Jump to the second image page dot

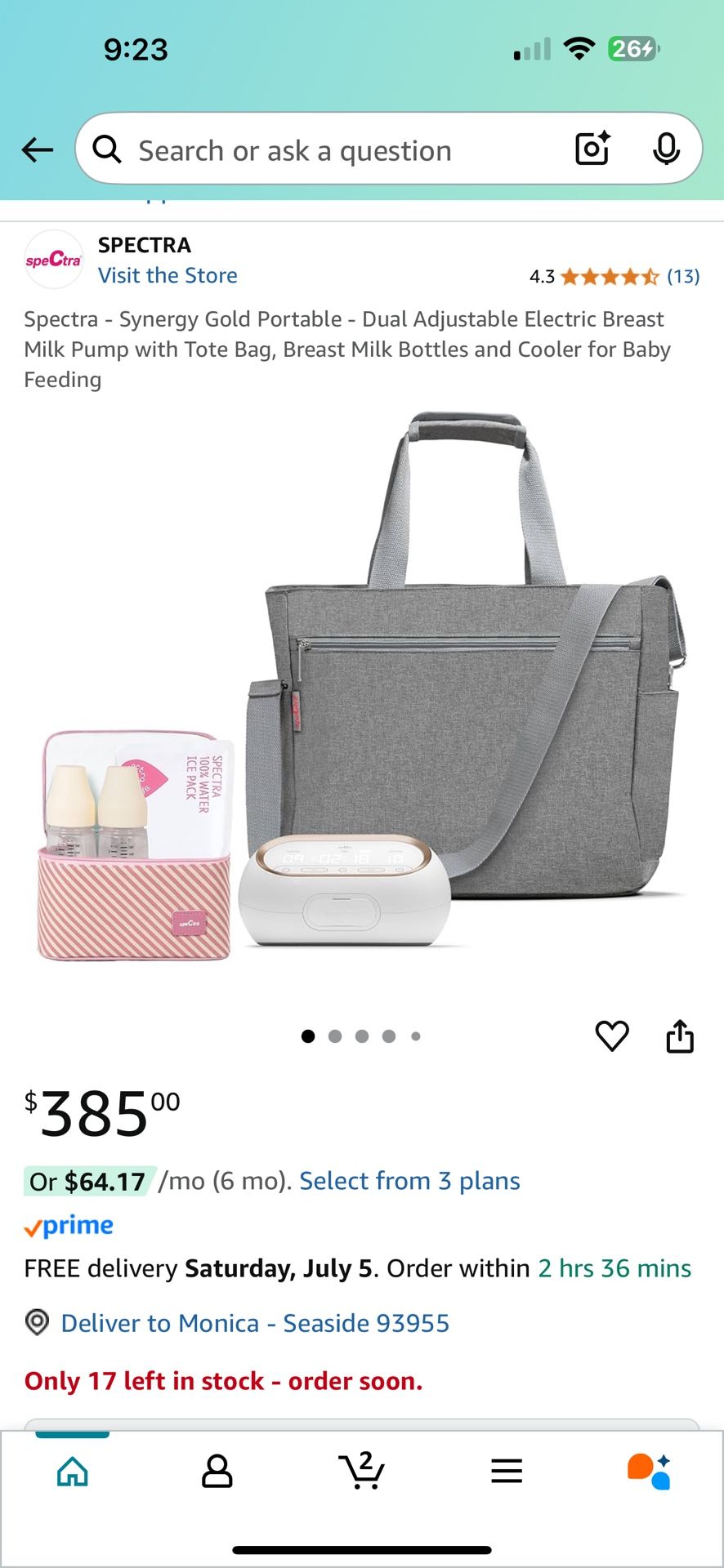coord(335,1036)
